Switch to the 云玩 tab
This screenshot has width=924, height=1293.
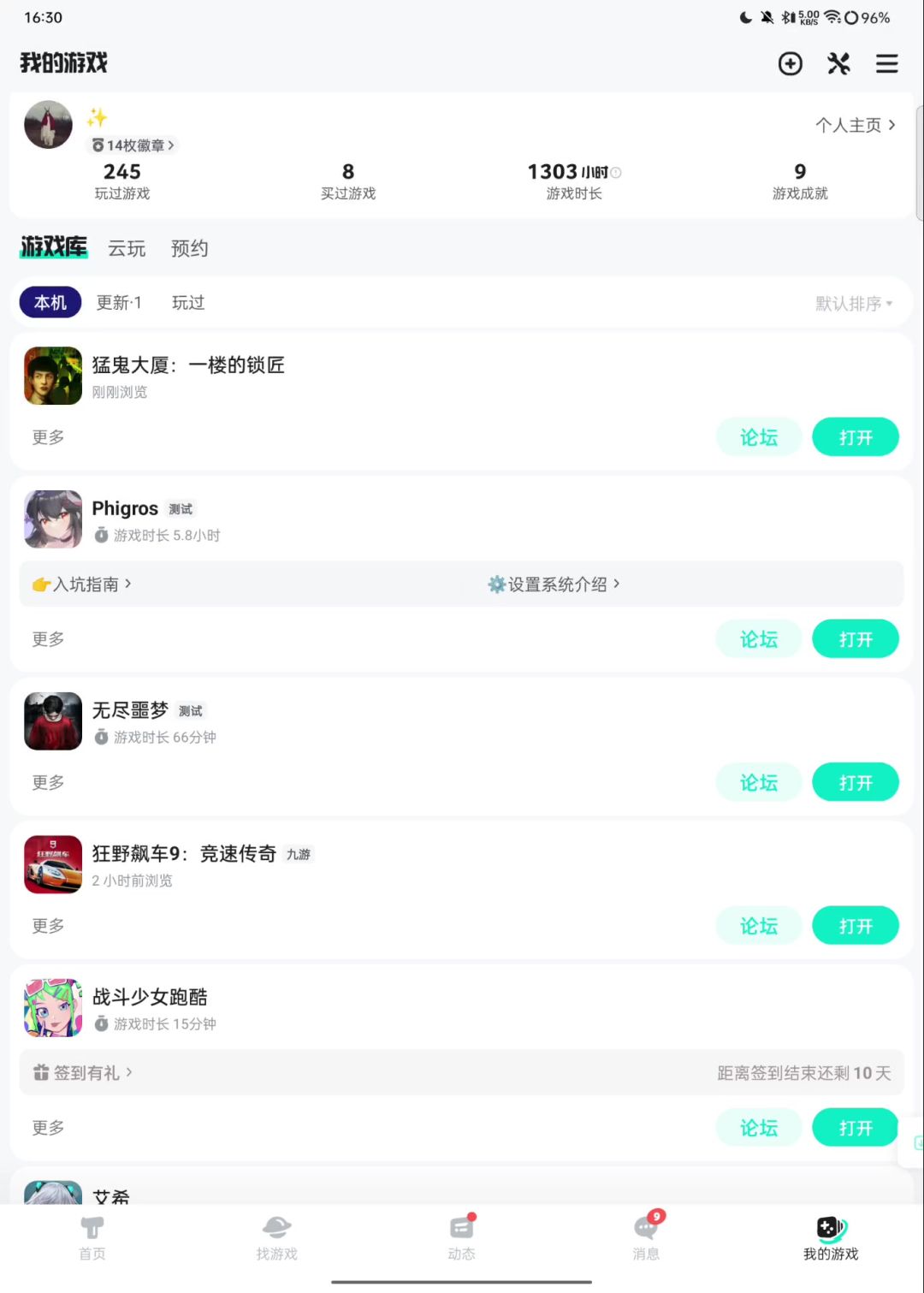point(127,248)
